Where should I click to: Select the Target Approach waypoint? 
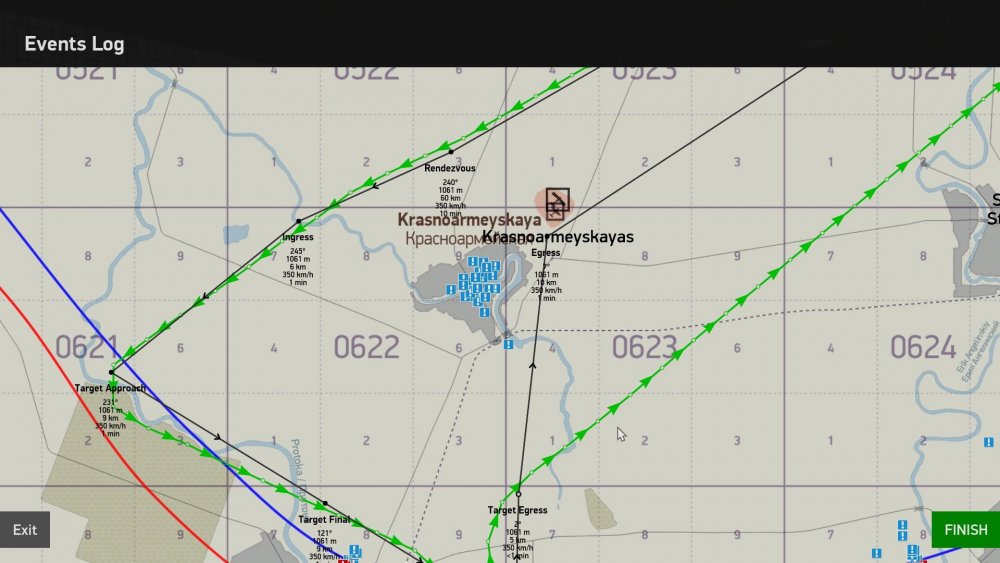112,372
